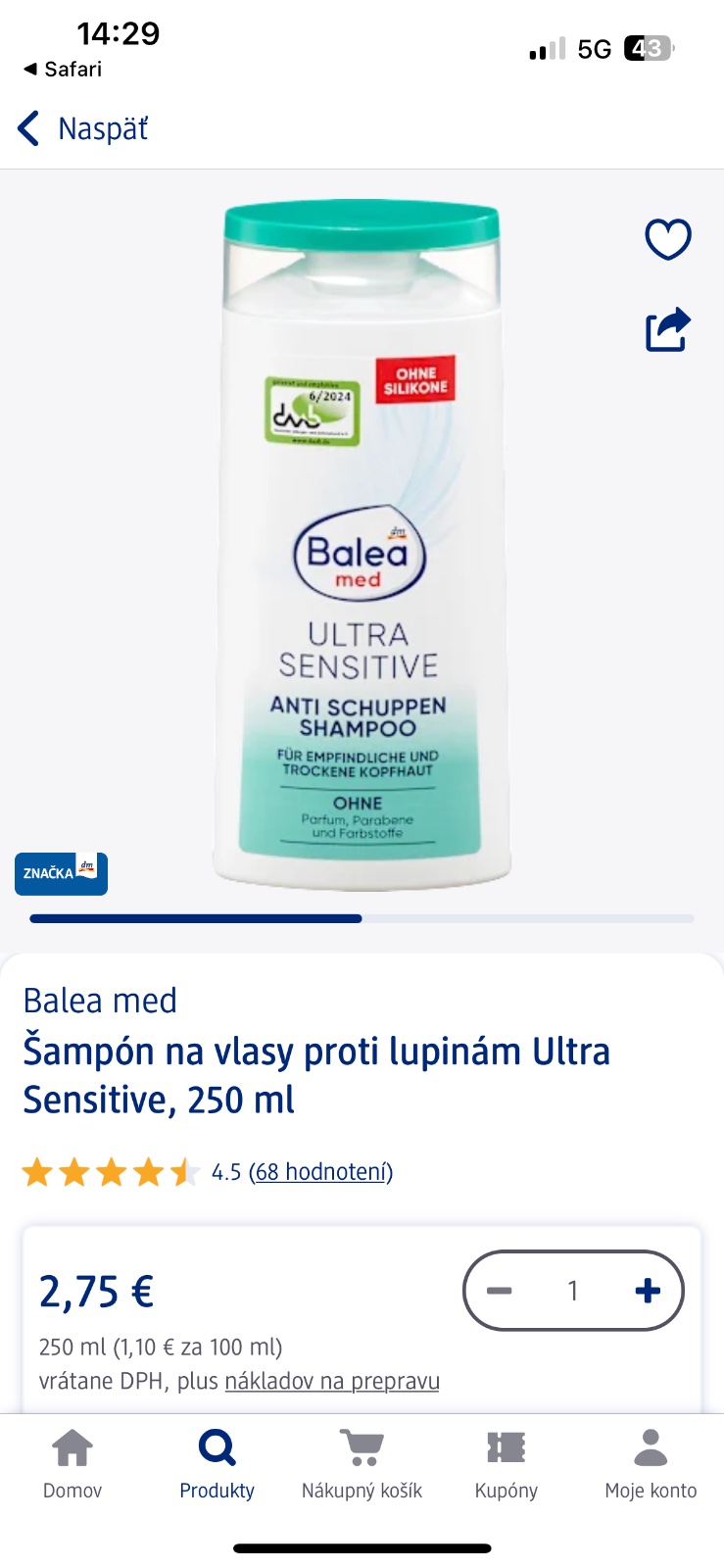Go back with the Naspäť button
Viewport: 724px width, 1568px height.
click(84, 128)
